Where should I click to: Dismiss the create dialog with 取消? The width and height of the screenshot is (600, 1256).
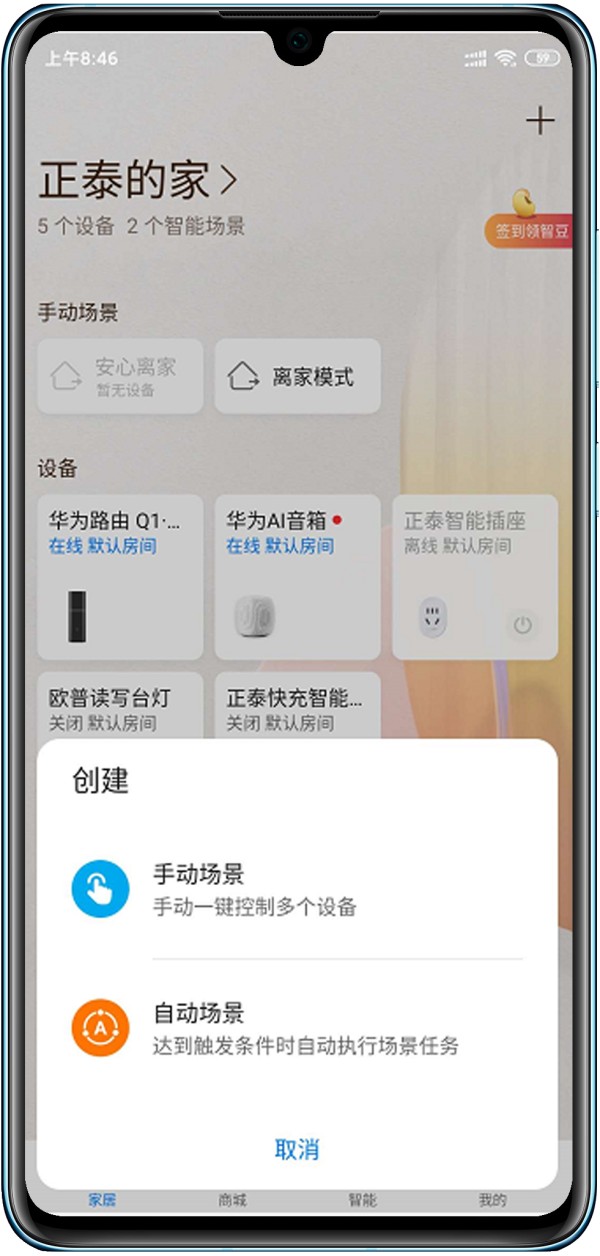pos(297,1149)
